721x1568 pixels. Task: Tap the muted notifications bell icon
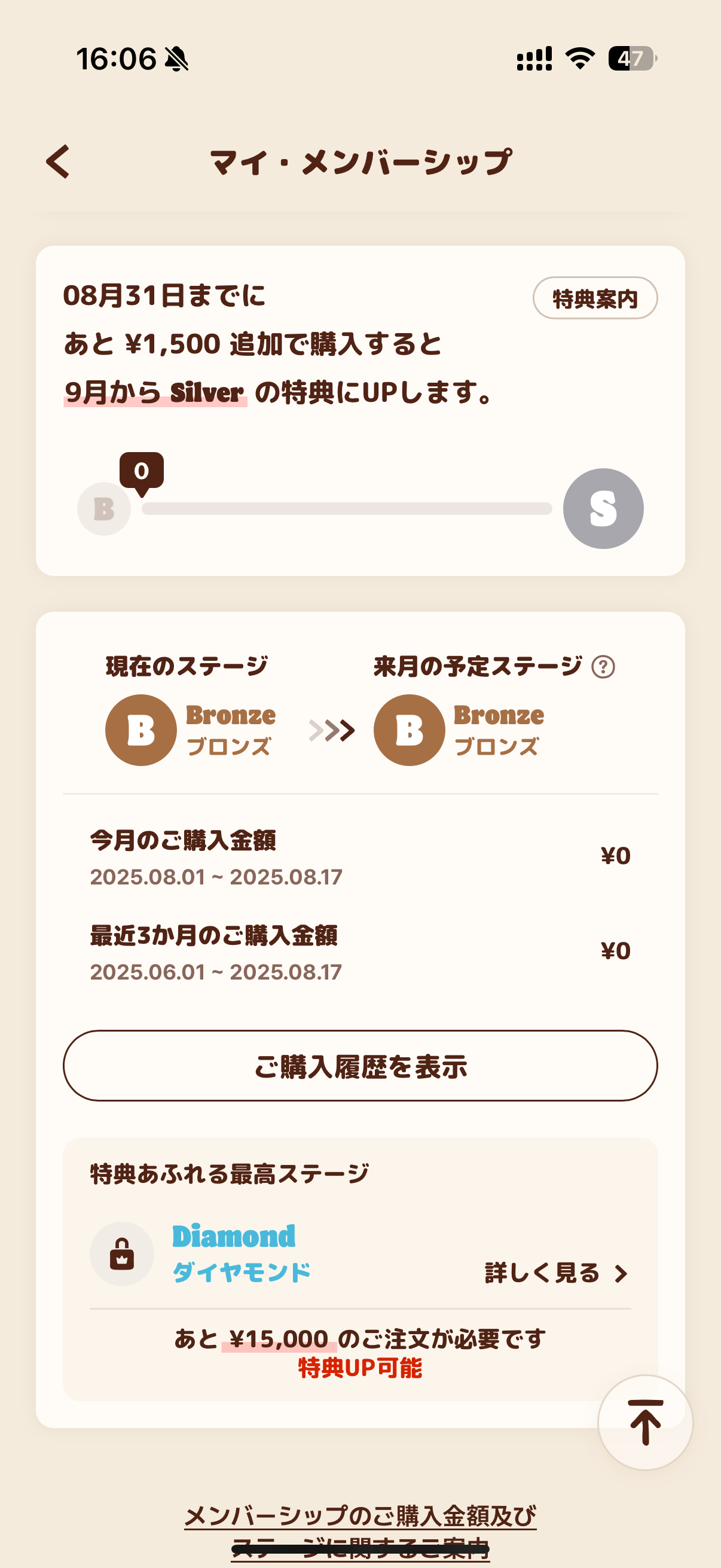pyautogui.click(x=175, y=59)
